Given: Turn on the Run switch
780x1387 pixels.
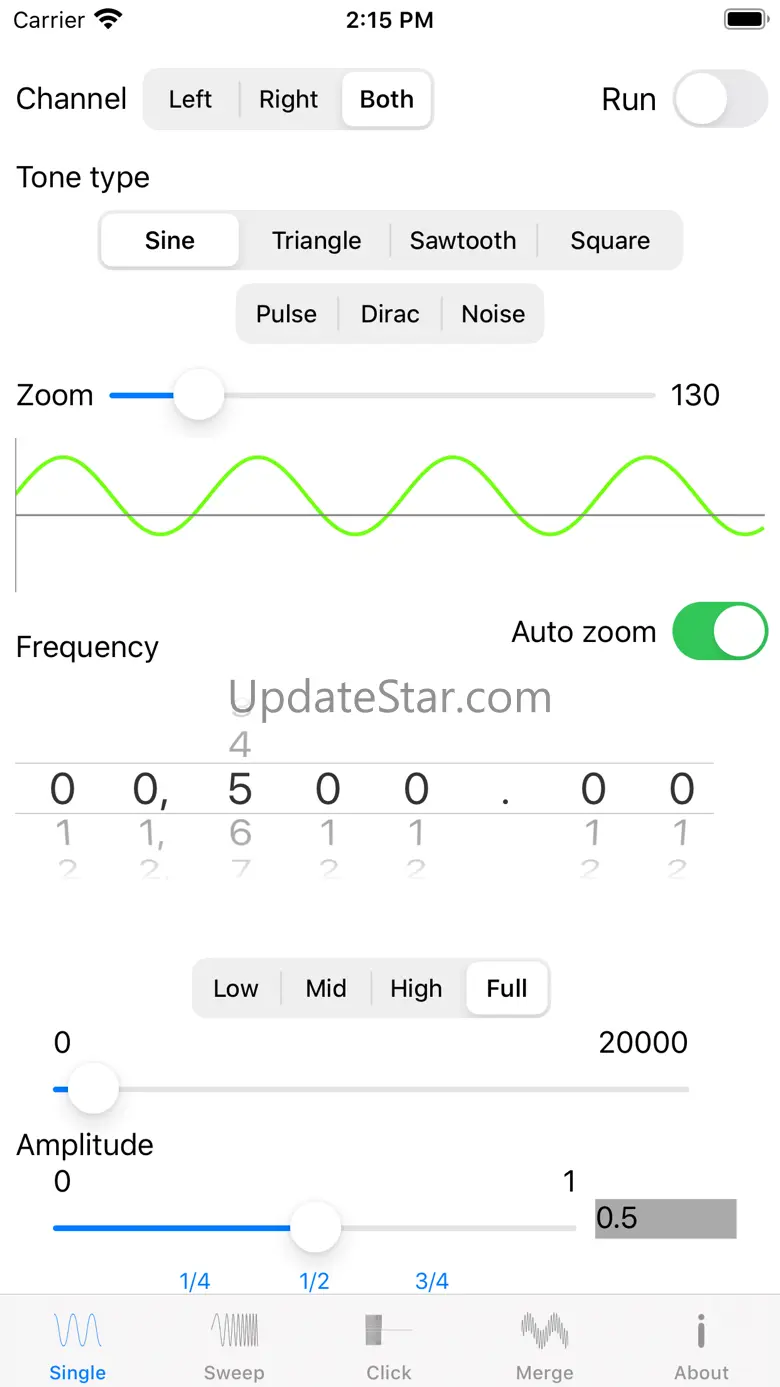Looking at the screenshot, I should tap(720, 99).
